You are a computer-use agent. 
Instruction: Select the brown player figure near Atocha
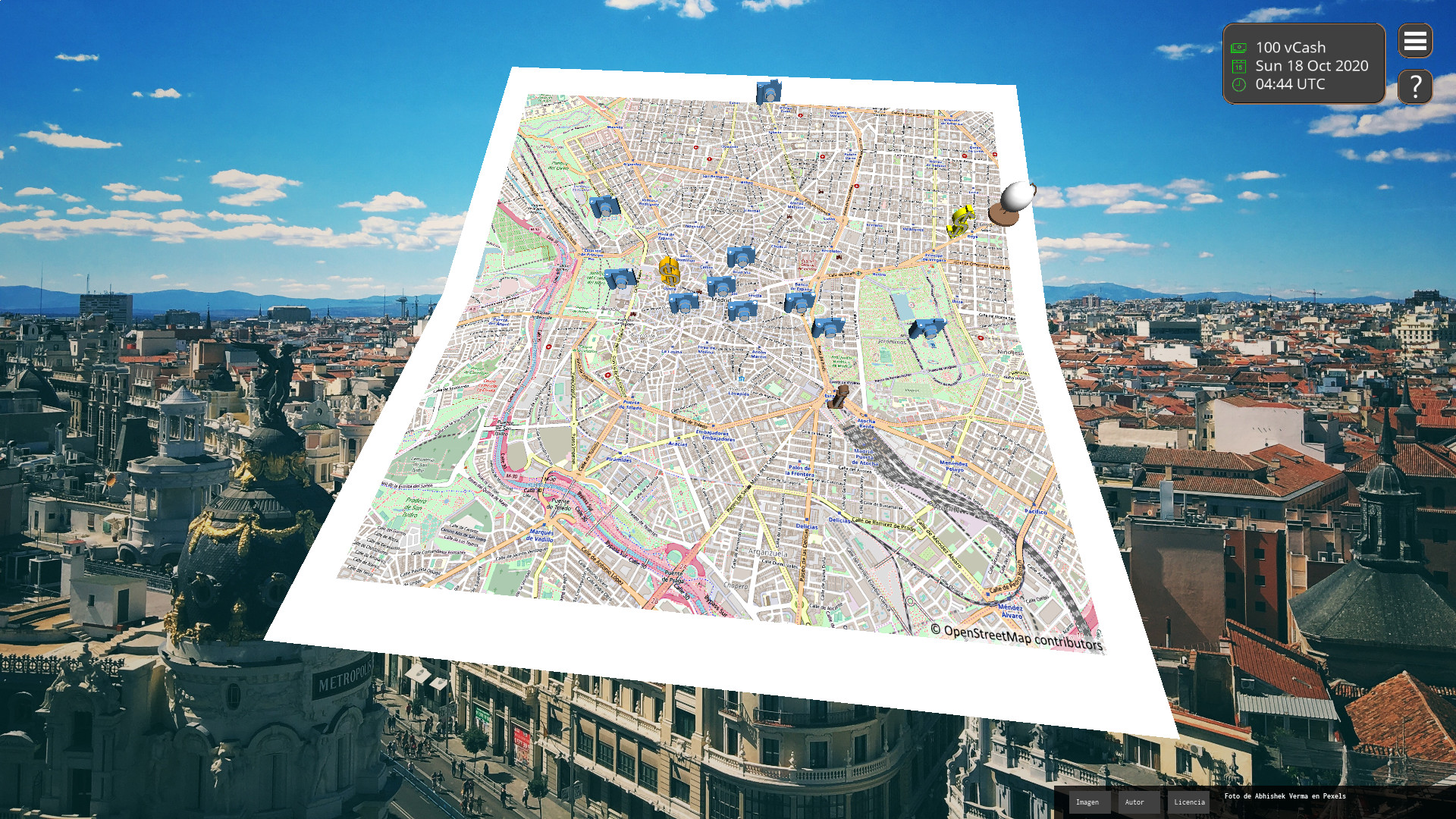point(838,397)
